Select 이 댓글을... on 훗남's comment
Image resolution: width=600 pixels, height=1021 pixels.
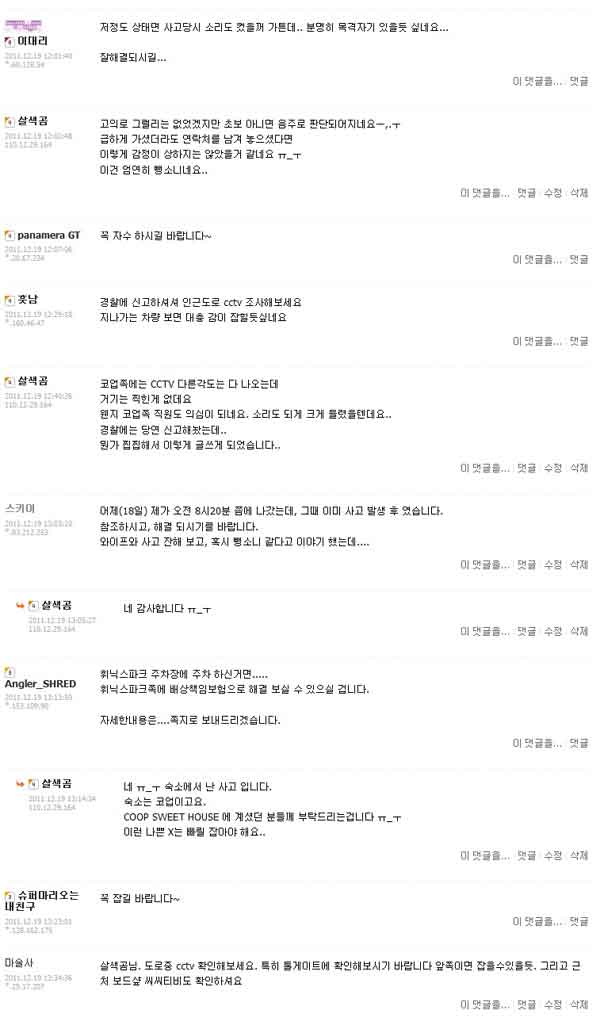[x=536, y=341]
